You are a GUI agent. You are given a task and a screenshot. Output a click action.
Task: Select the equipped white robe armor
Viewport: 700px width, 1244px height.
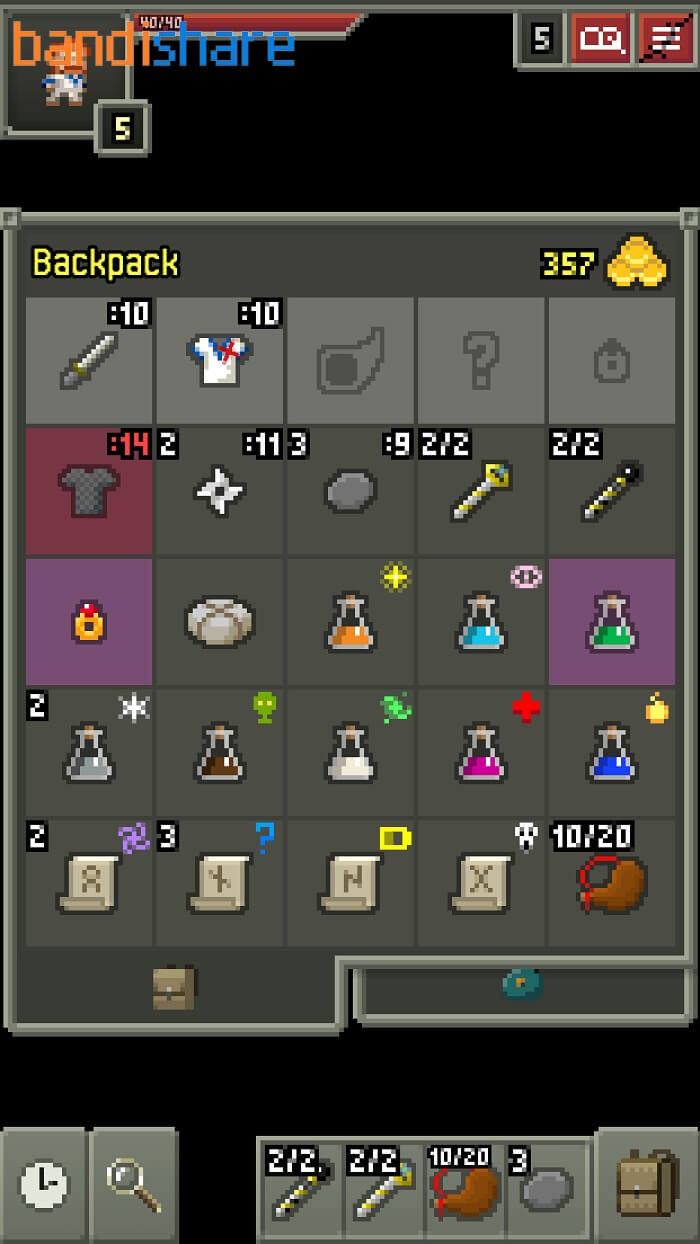click(x=220, y=360)
